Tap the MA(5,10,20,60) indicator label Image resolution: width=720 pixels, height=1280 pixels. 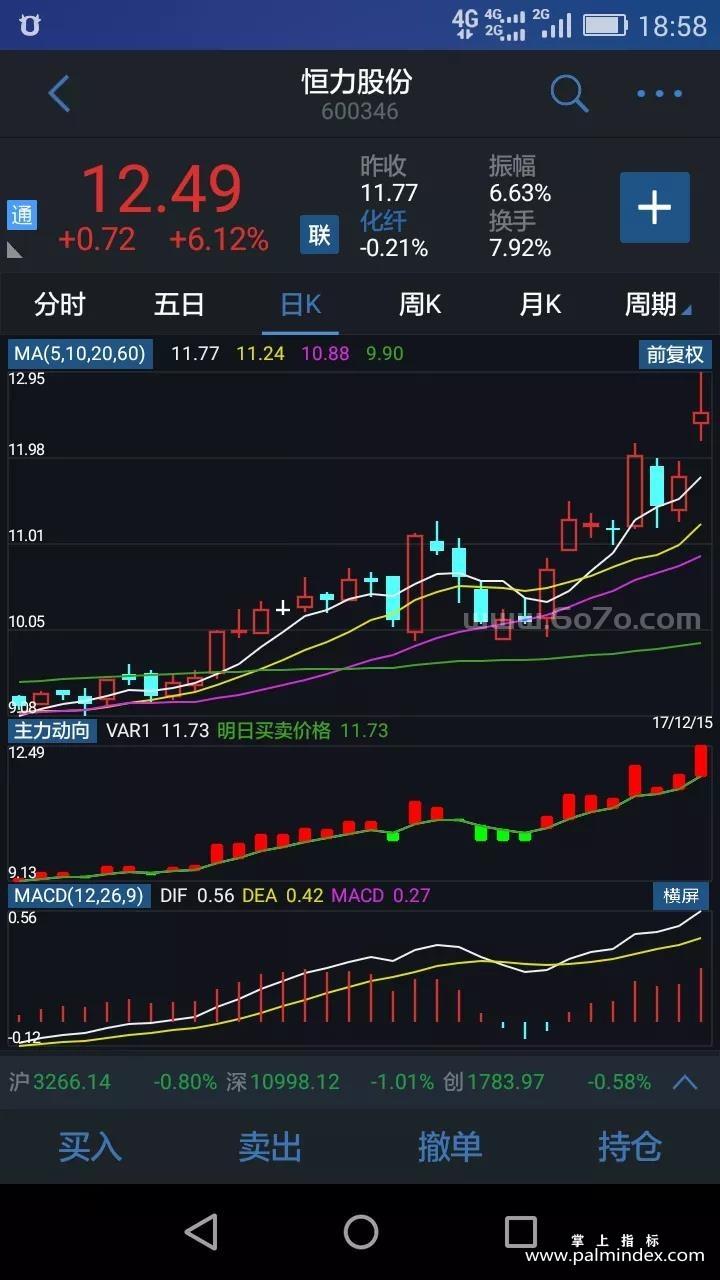(x=80, y=354)
